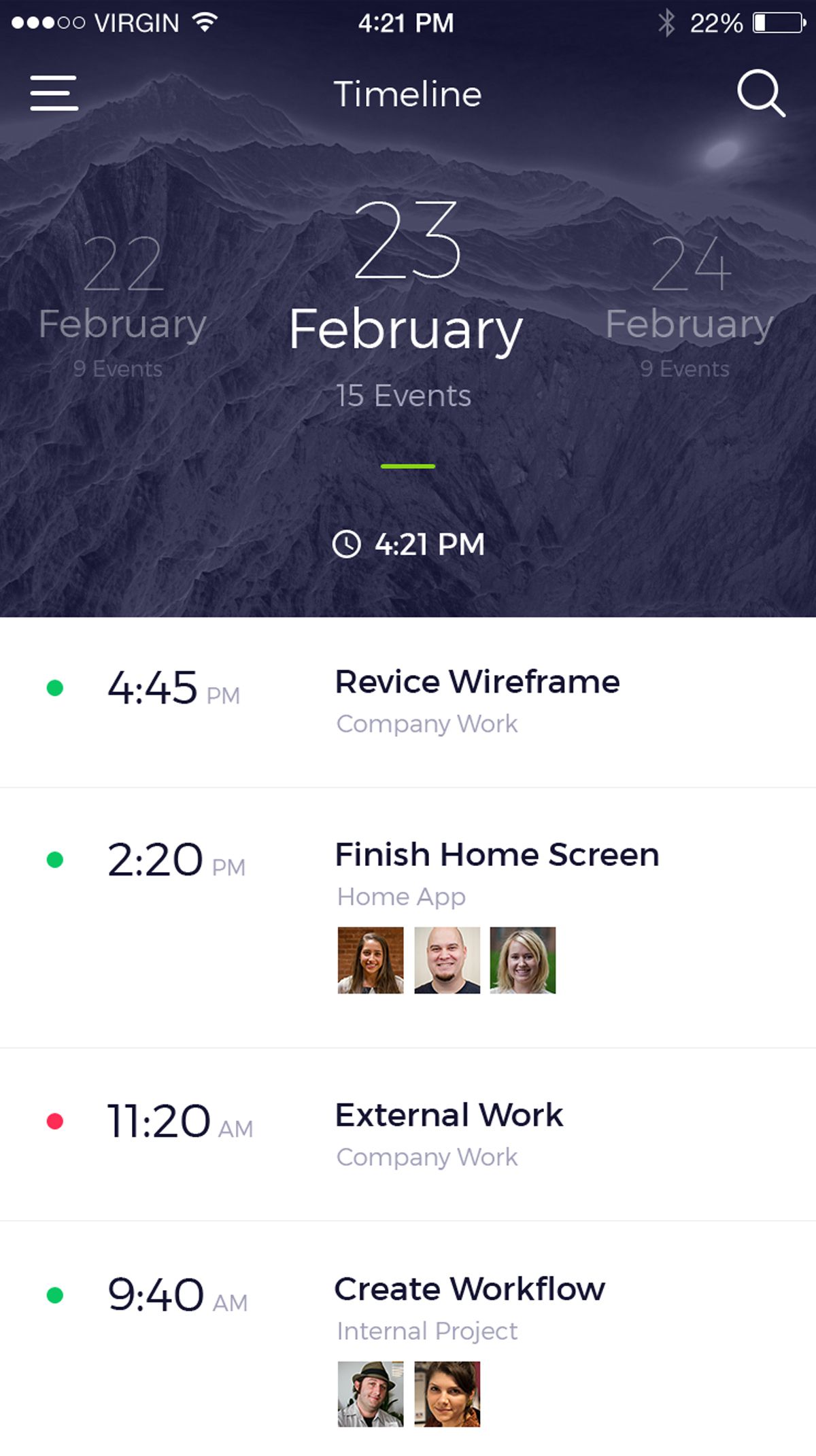This screenshot has height=1456, width=816.
Task: Open the hamburger menu
Action: (x=54, y=93)
